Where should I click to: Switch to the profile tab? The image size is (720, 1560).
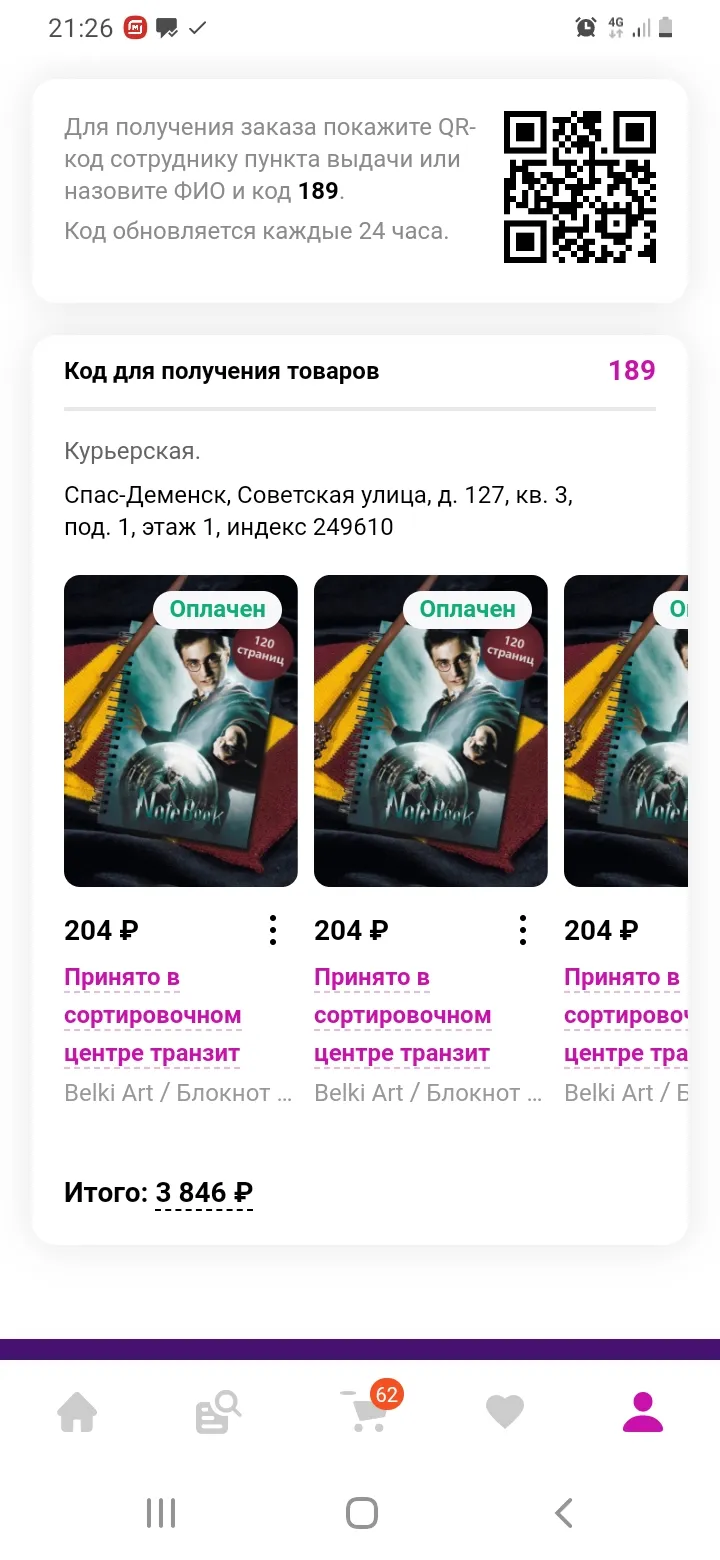pos(643,1412)
